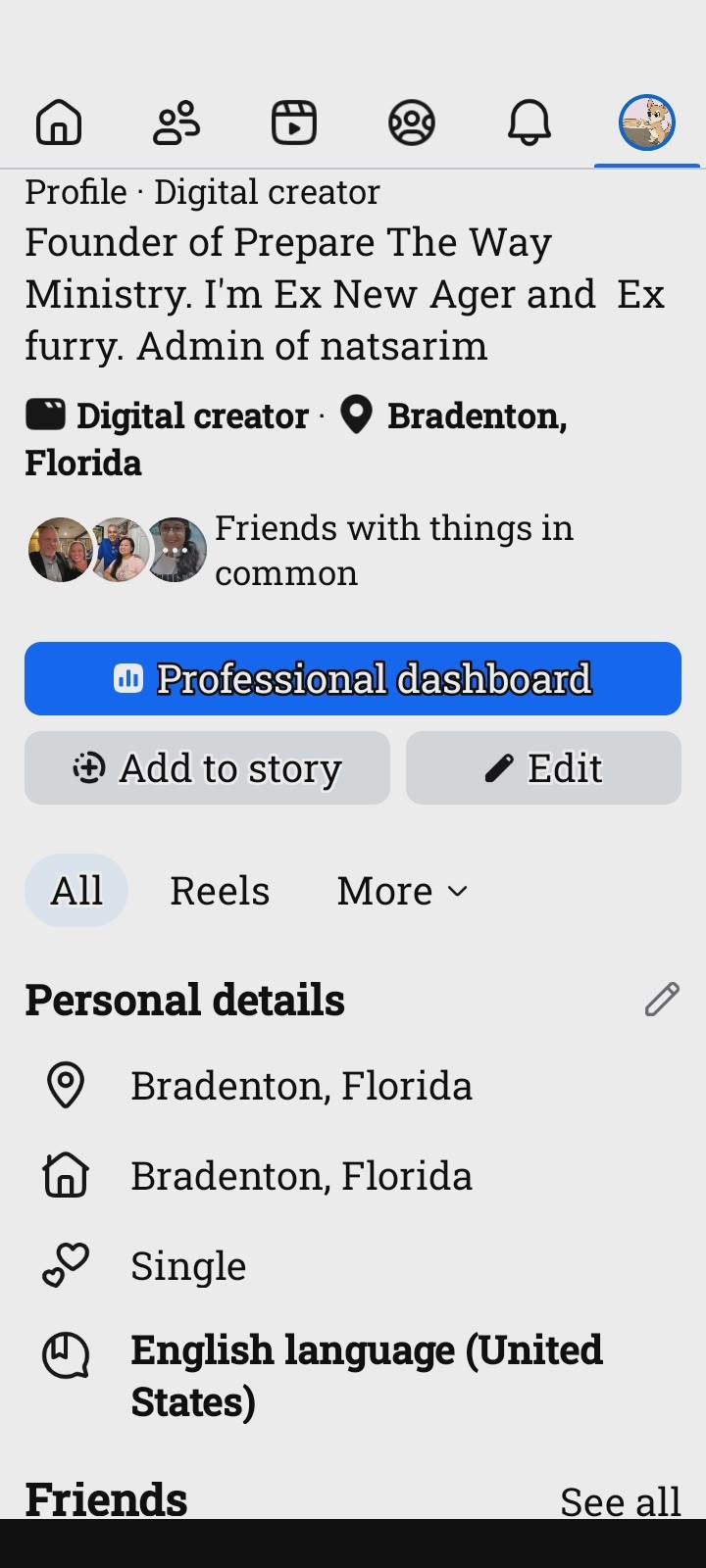Viewport: 706px width, 1568px height.
Task: Open the Friends tab
Action: [176, 124]
